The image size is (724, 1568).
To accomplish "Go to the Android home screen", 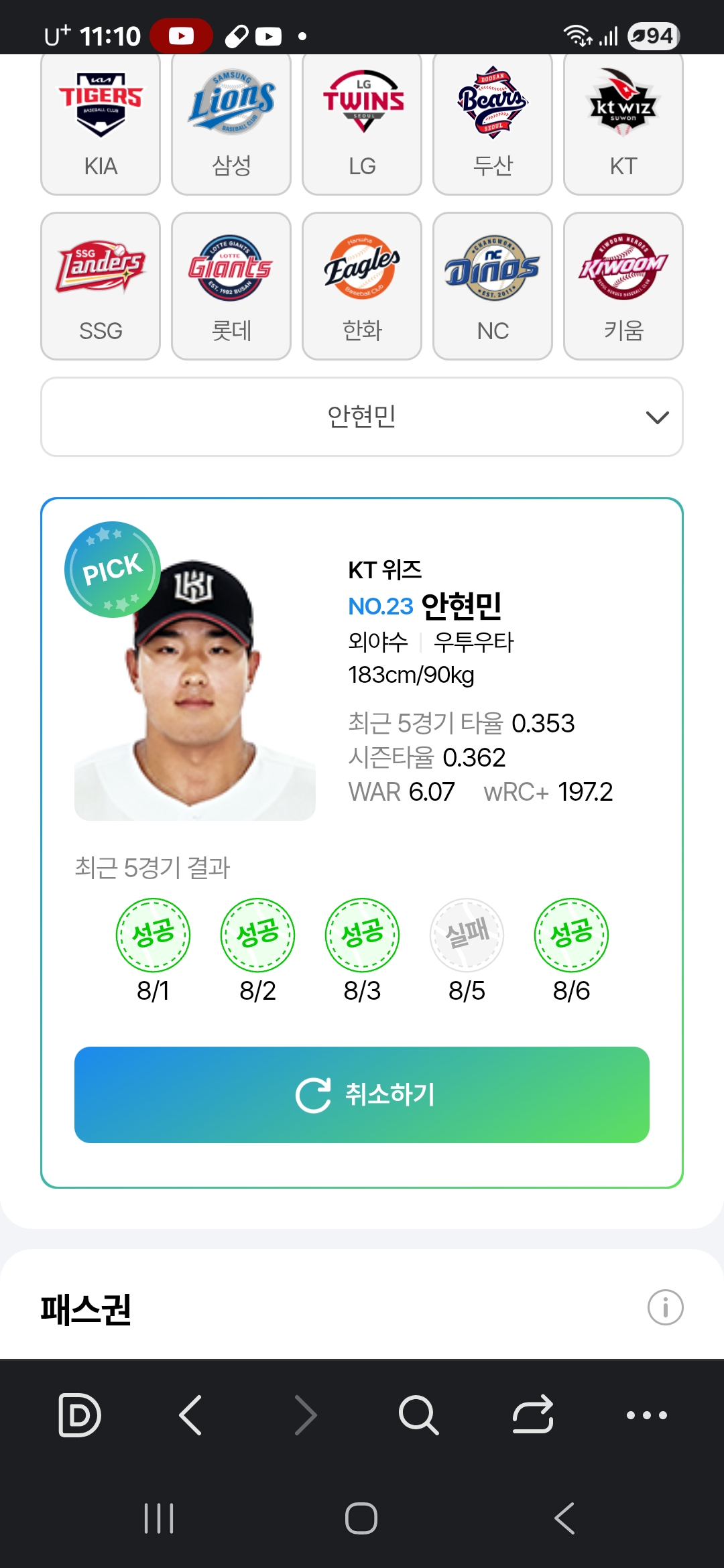I will 361,1518.
